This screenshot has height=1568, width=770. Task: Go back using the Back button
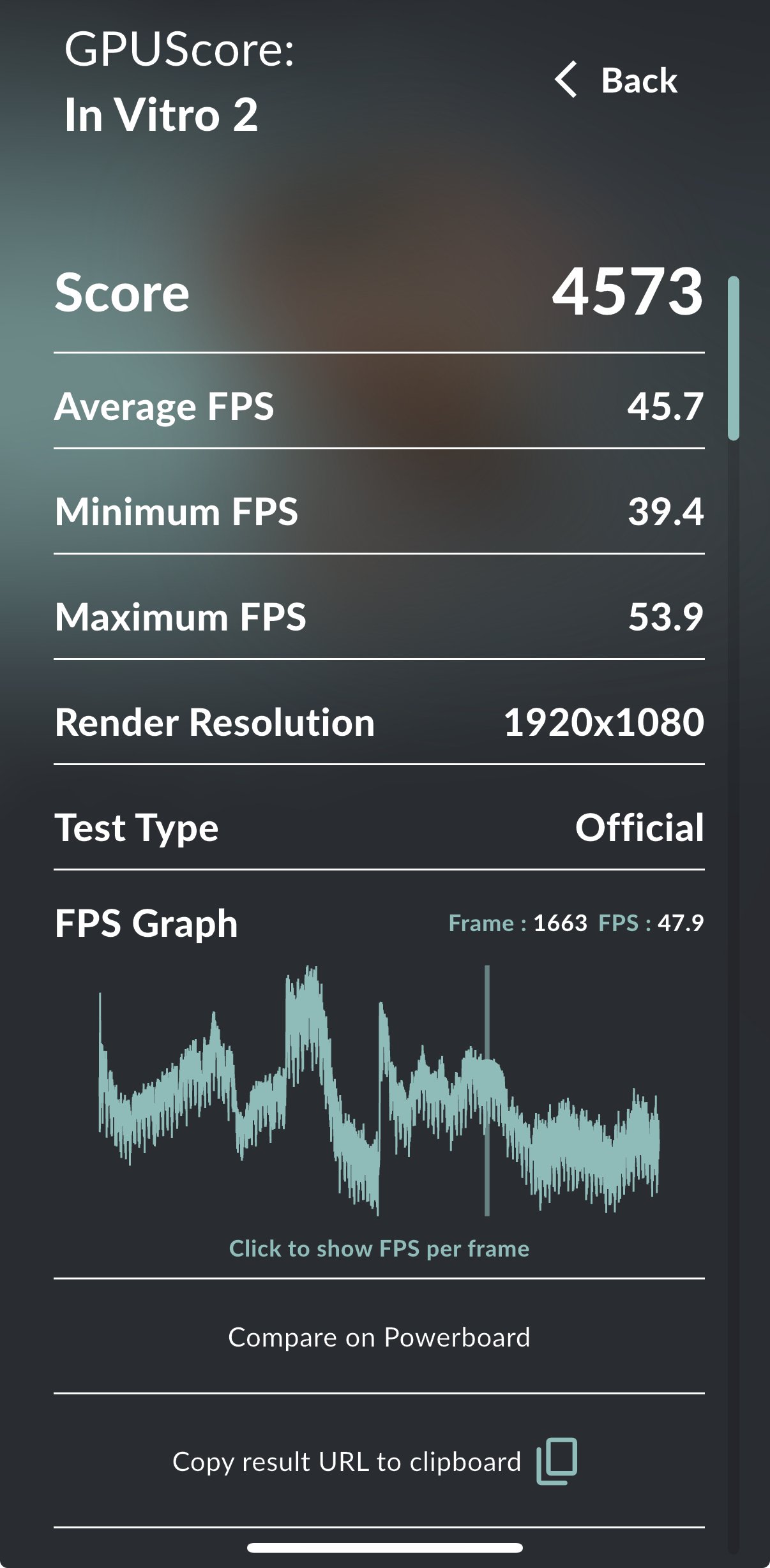pos(617,80)
